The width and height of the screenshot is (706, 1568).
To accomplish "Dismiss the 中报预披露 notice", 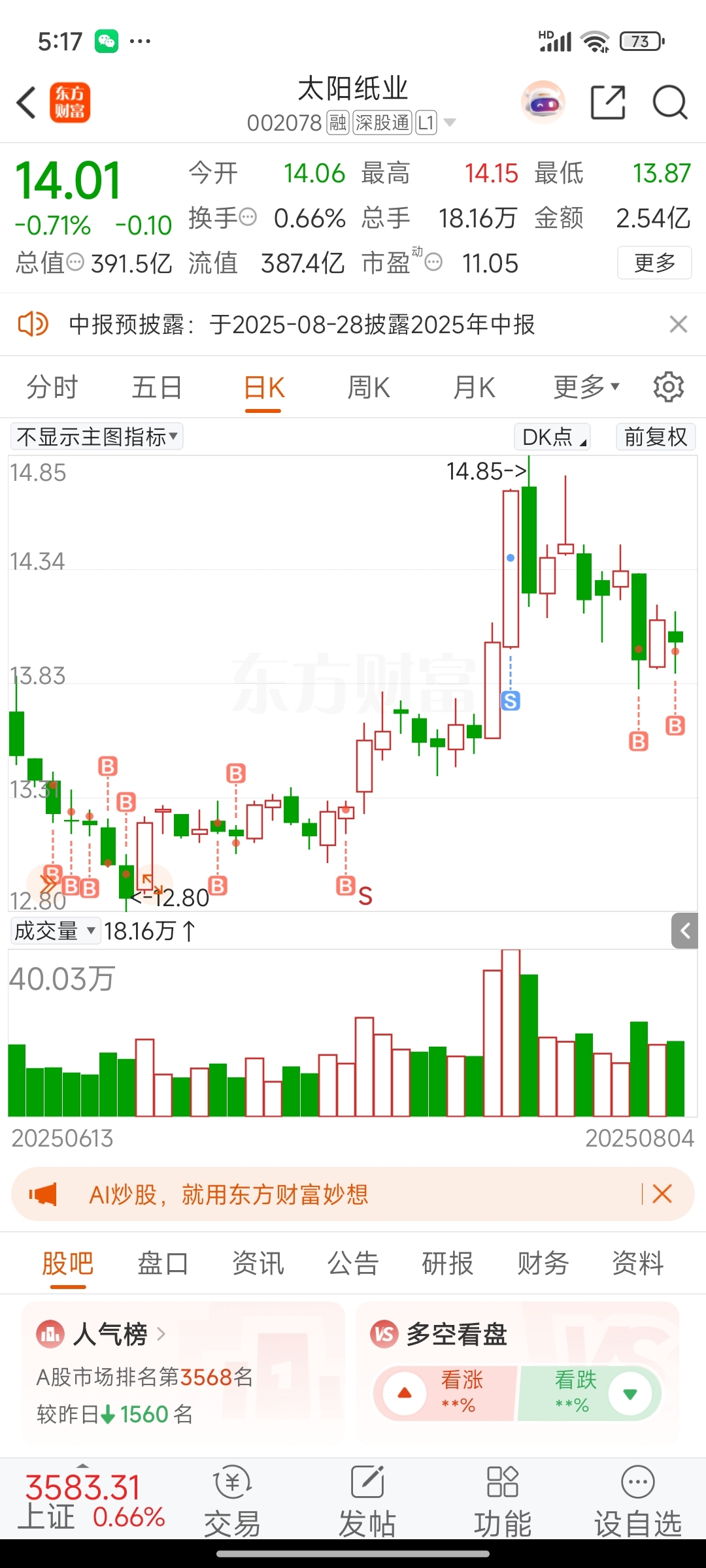I will 679,324.
